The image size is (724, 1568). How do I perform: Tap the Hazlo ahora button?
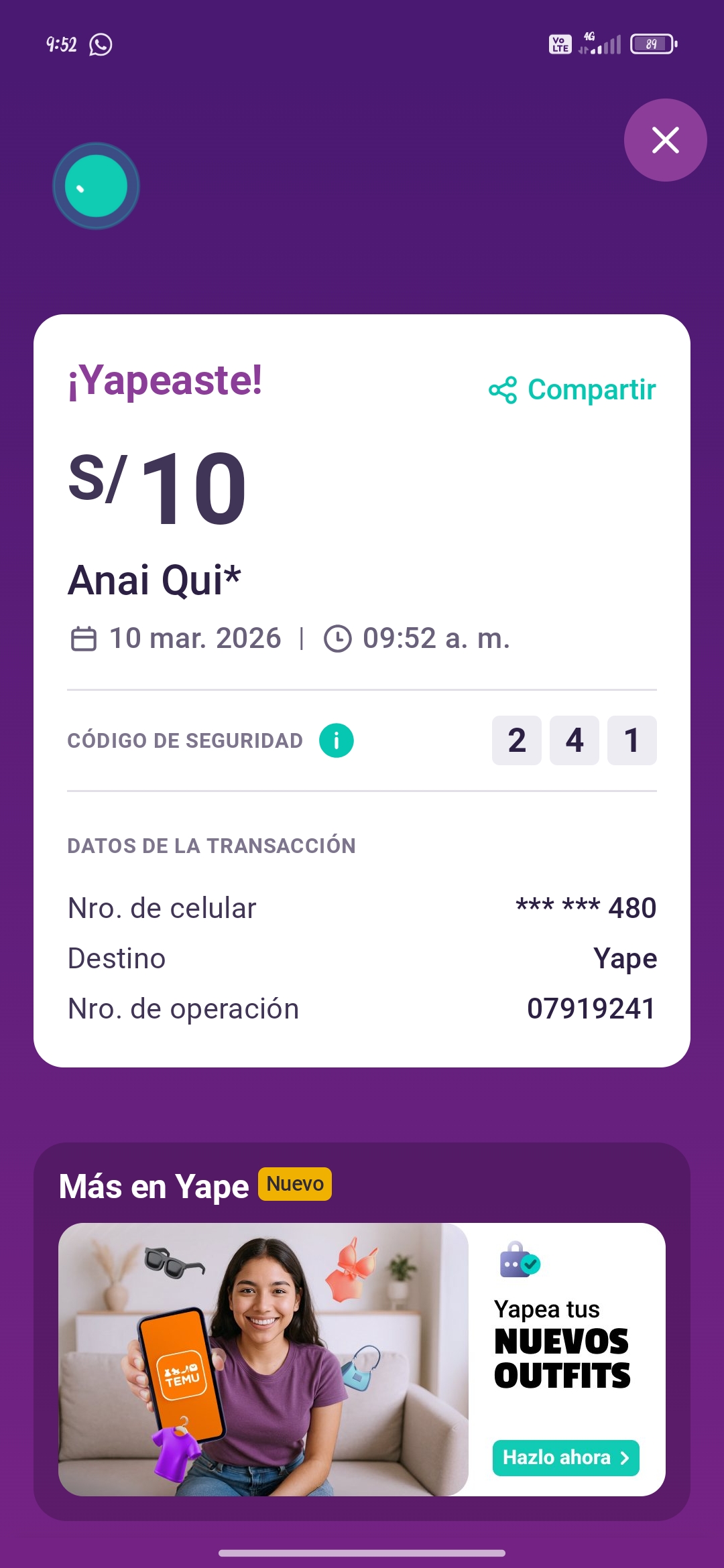(566, 1457)
